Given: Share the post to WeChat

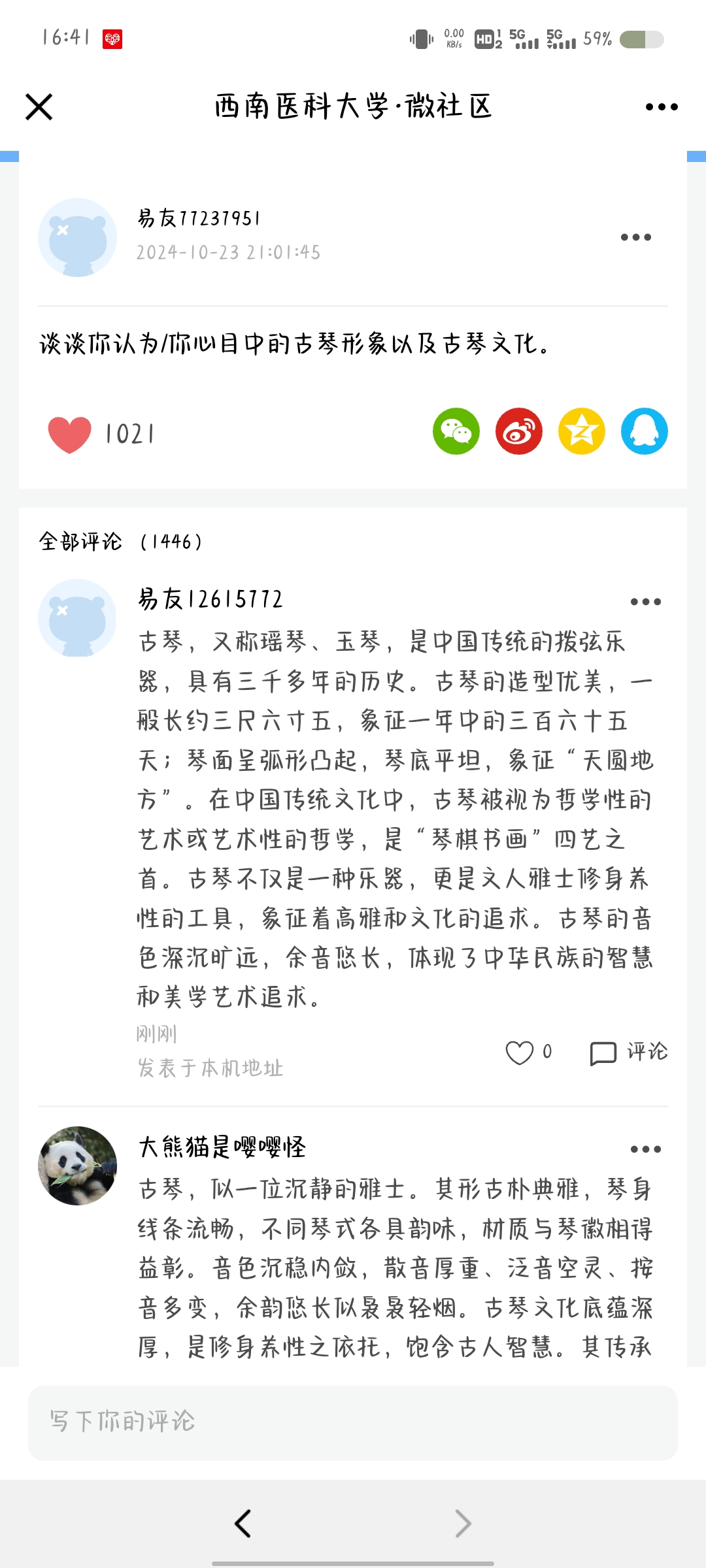Looking at the screenshot, I should pyautogui.click(x=456, y=431).
